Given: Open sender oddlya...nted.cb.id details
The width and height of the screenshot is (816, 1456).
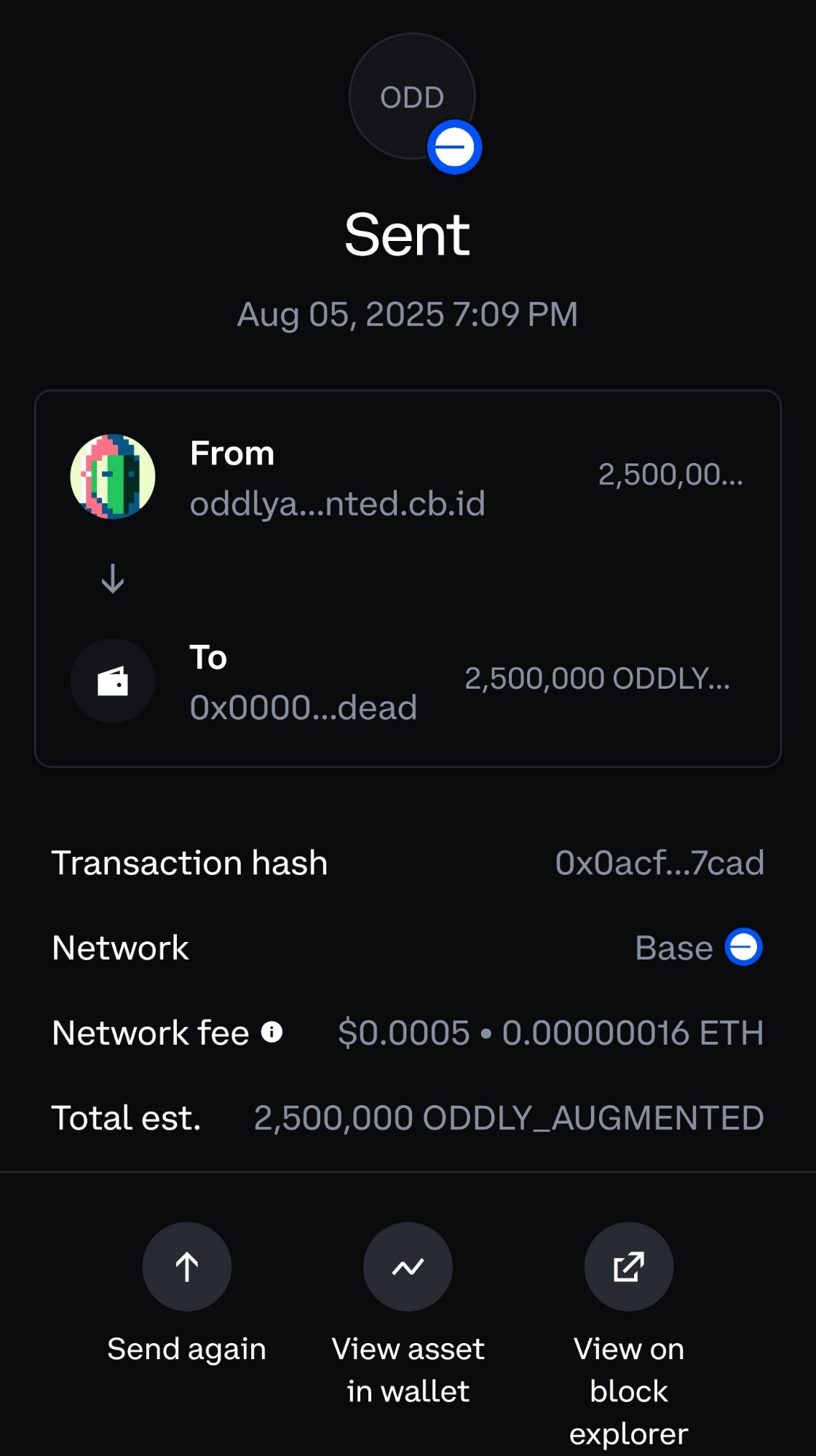Looking at the screenshot, I should tap(337, 503).
